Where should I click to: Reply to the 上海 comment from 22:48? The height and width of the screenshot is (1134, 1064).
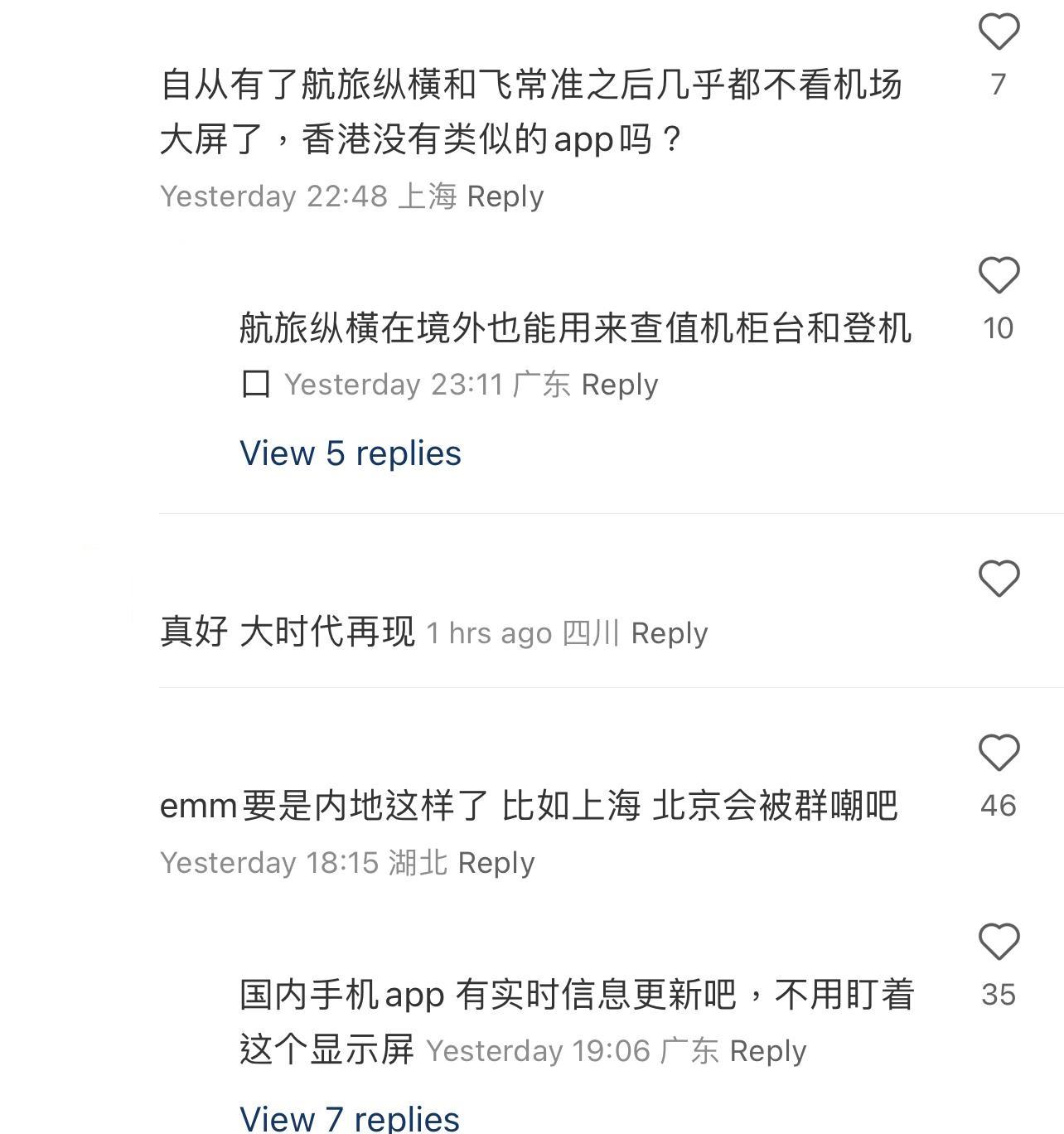tap(505, 196)
